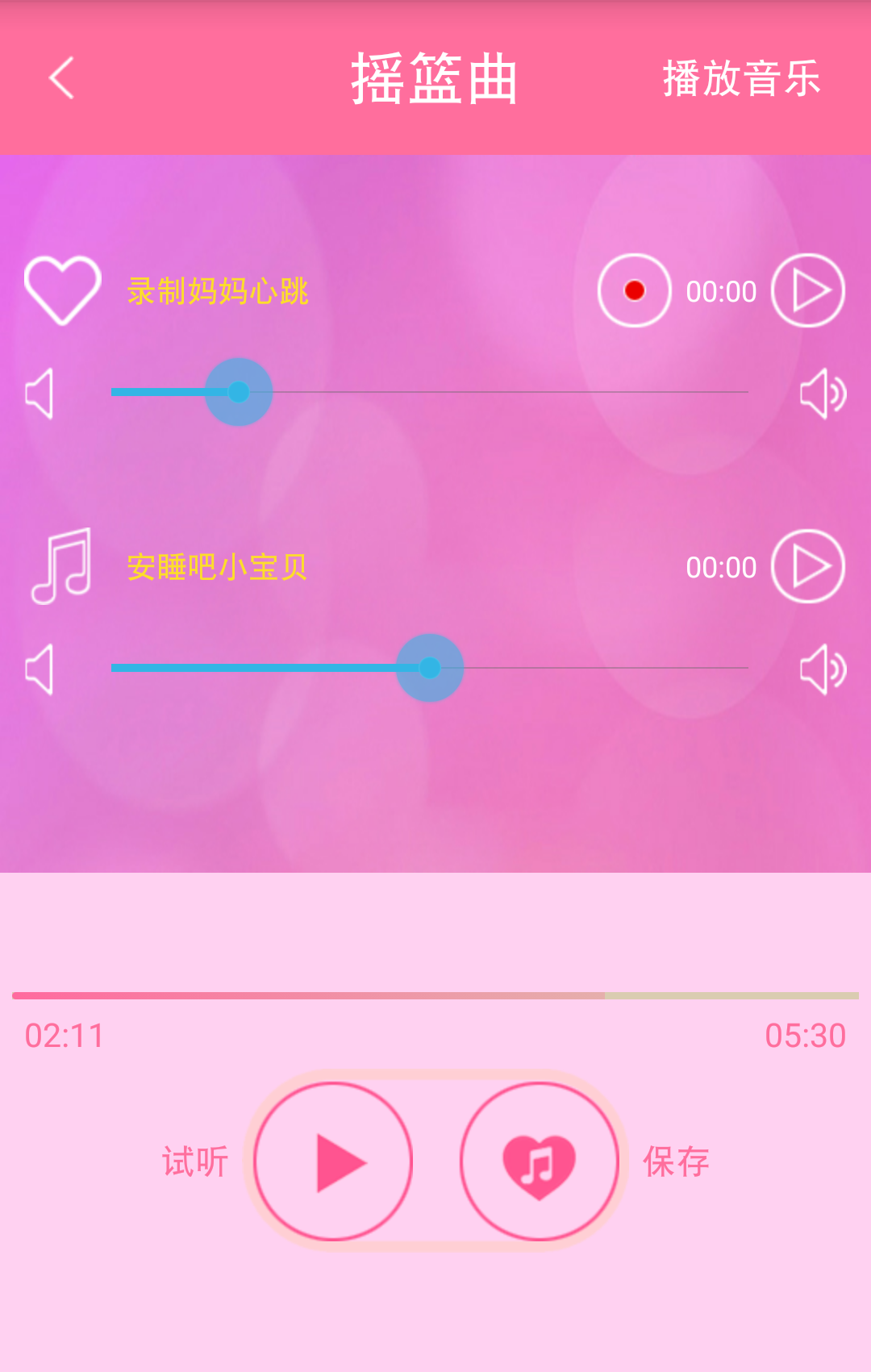Tap the 00:00 timer beside the record button
This screenshot has width=871, height=1372.
tap(721, 292)
